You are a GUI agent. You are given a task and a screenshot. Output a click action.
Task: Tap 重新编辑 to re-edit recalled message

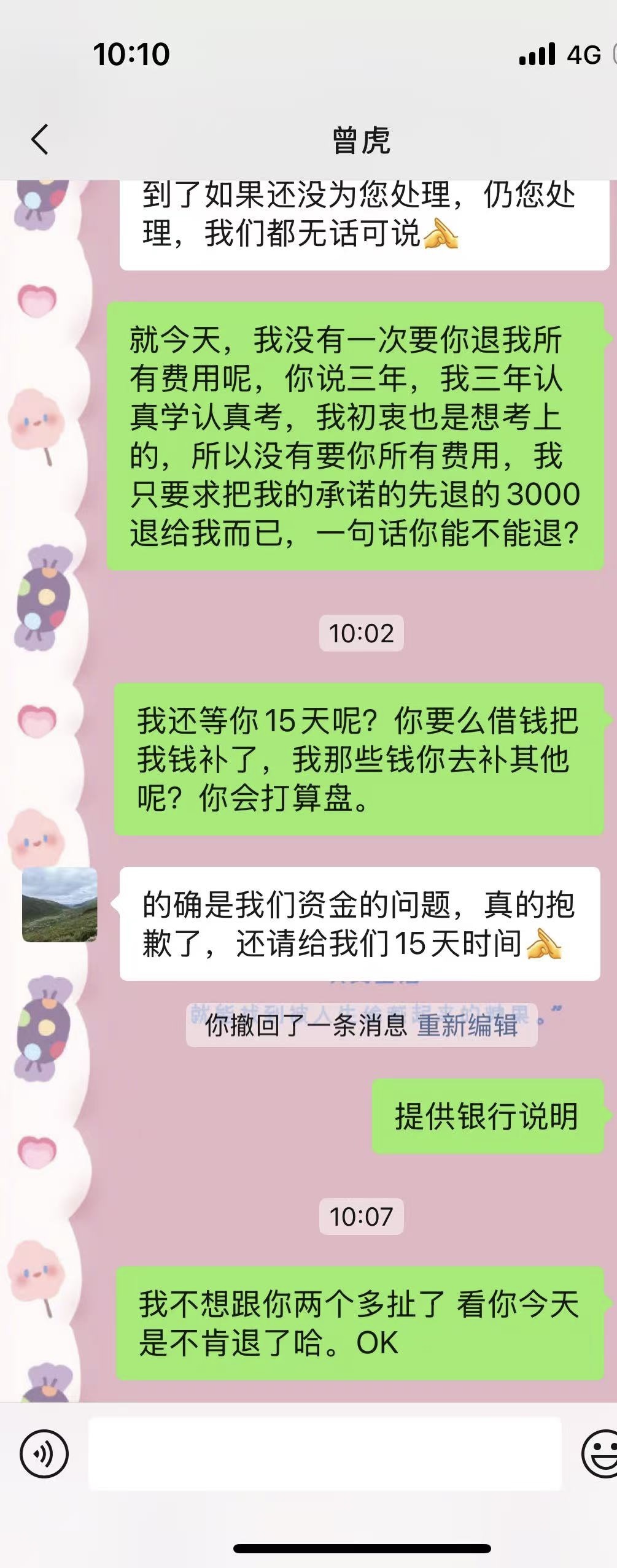point(468,1025)
